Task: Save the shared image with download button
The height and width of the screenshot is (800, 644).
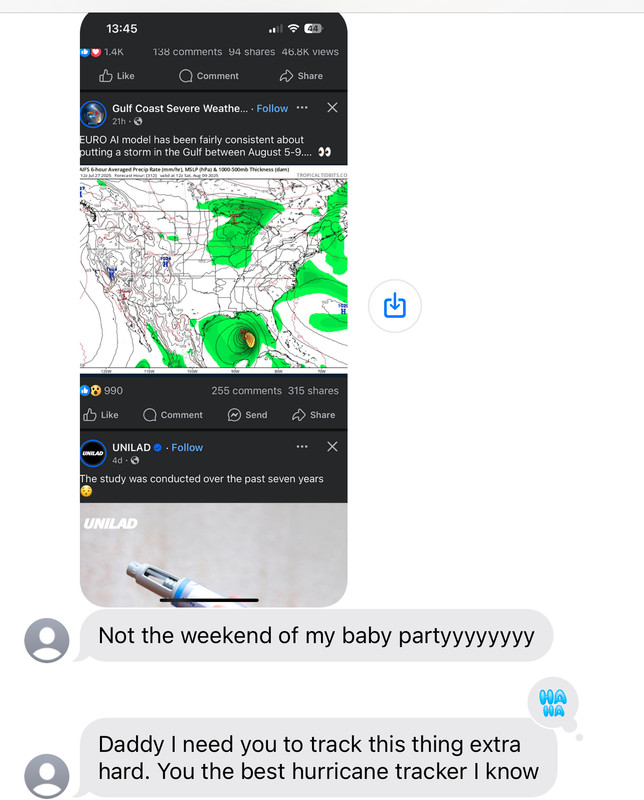Action: (x=395, y=305)
